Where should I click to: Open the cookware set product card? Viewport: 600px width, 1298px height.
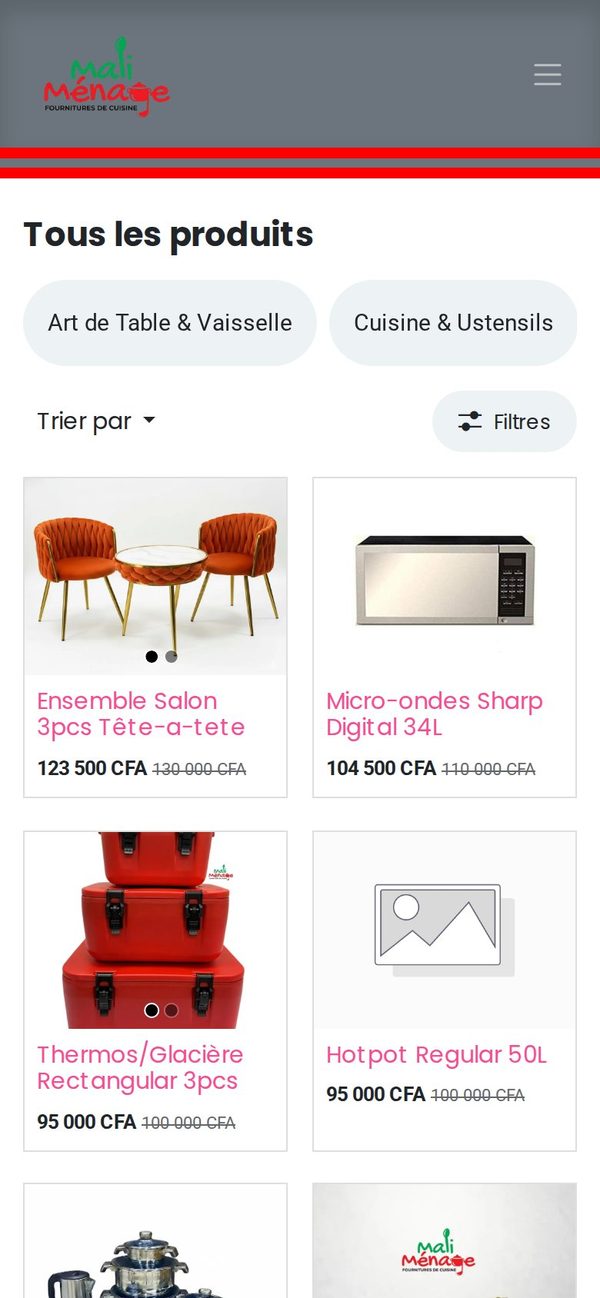point(155,1241)
